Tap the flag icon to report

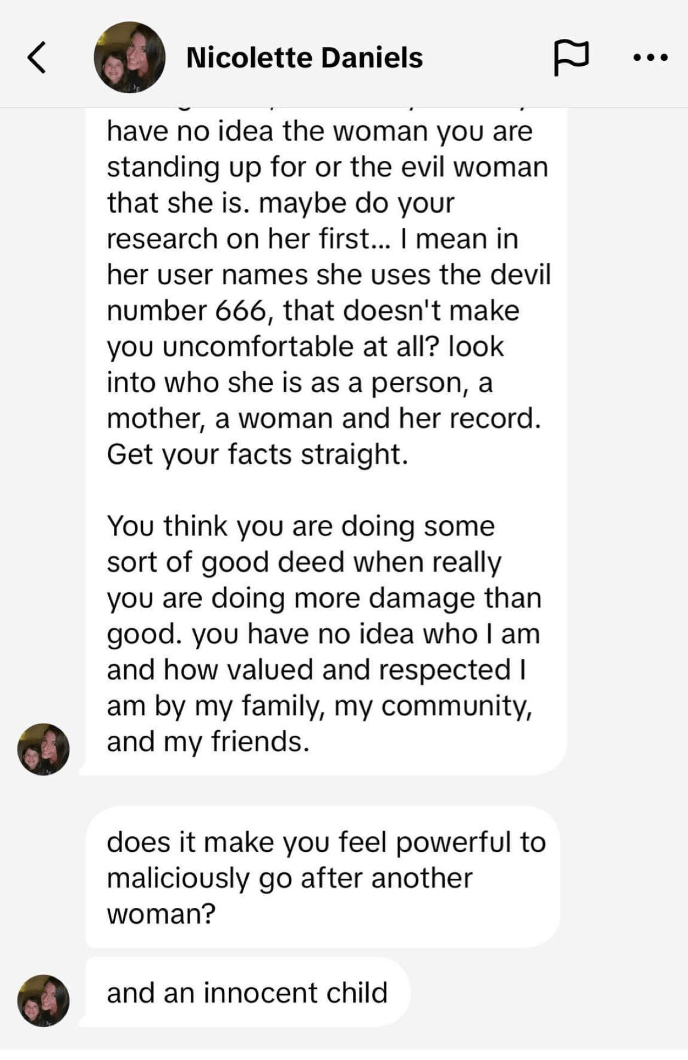[x=571, y=58]
